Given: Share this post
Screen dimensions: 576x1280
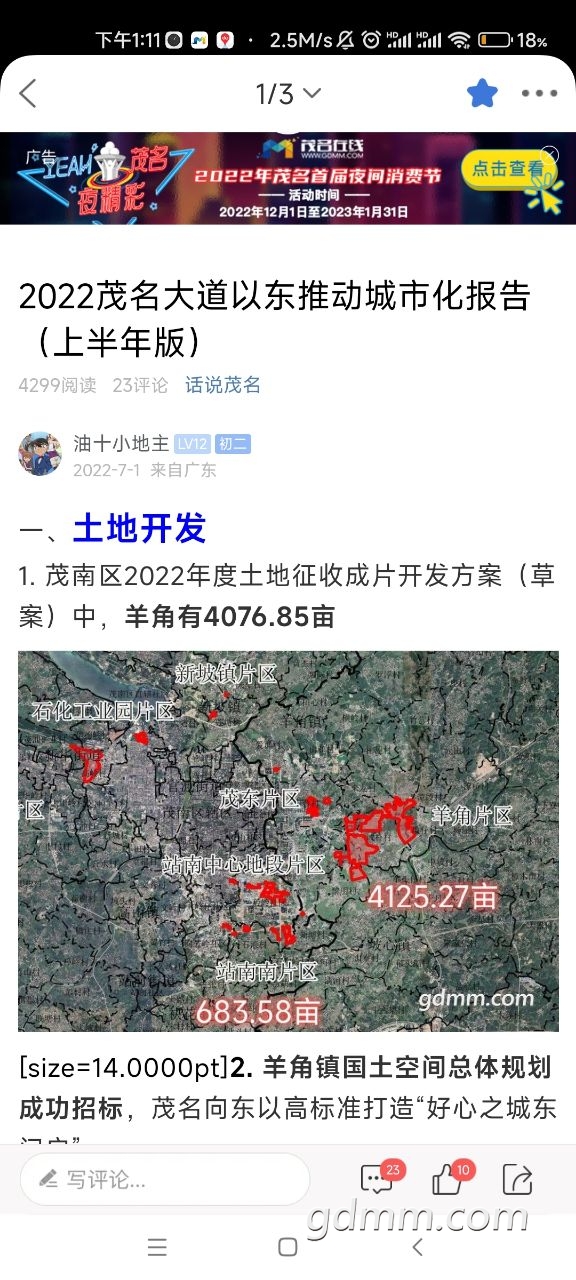Looking at the screenshot, I should pyautogui.click(x=517, y=1180).
